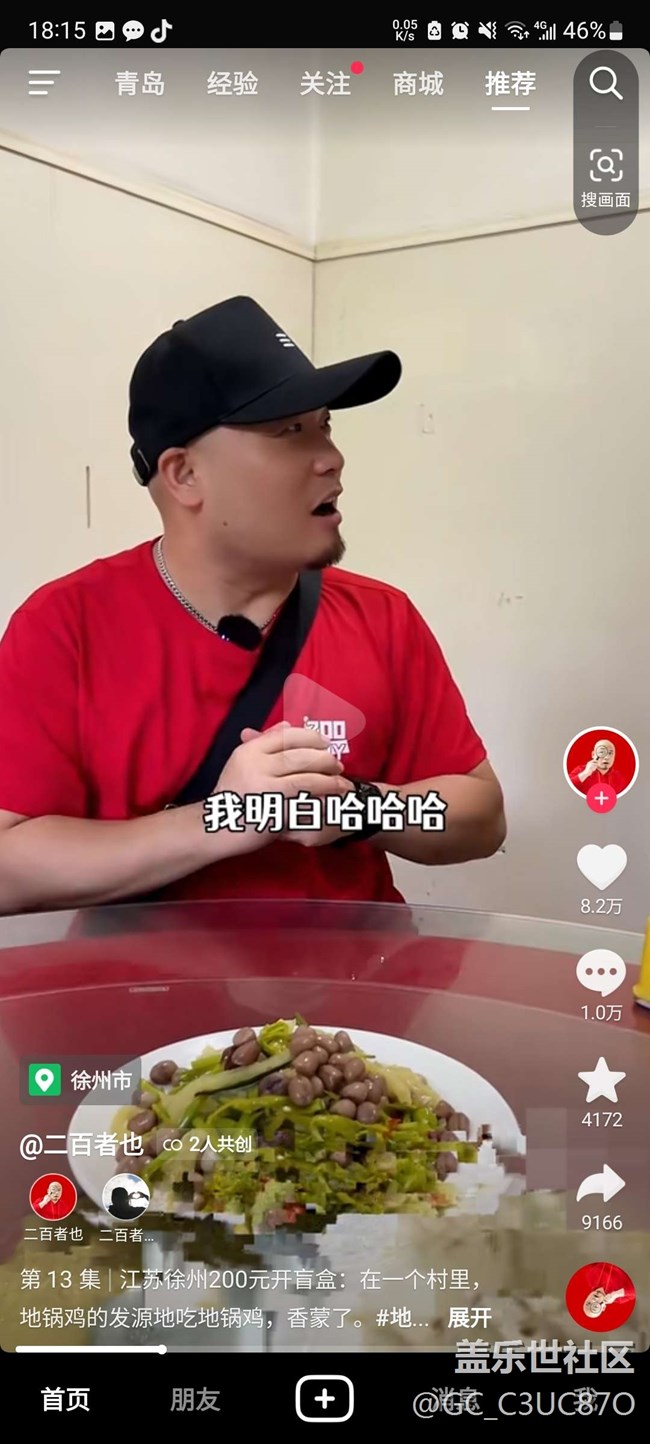Open the 关注 feed tab
650x1444 pixels.
[x=325, y=83]
